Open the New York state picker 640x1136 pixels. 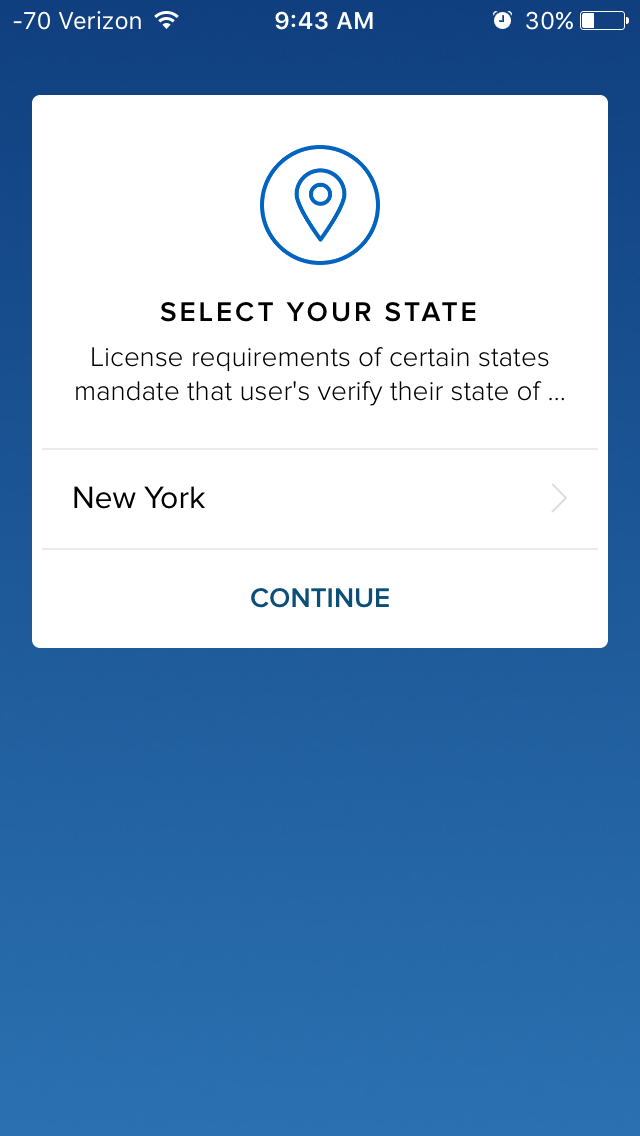(x=320, y=498)
